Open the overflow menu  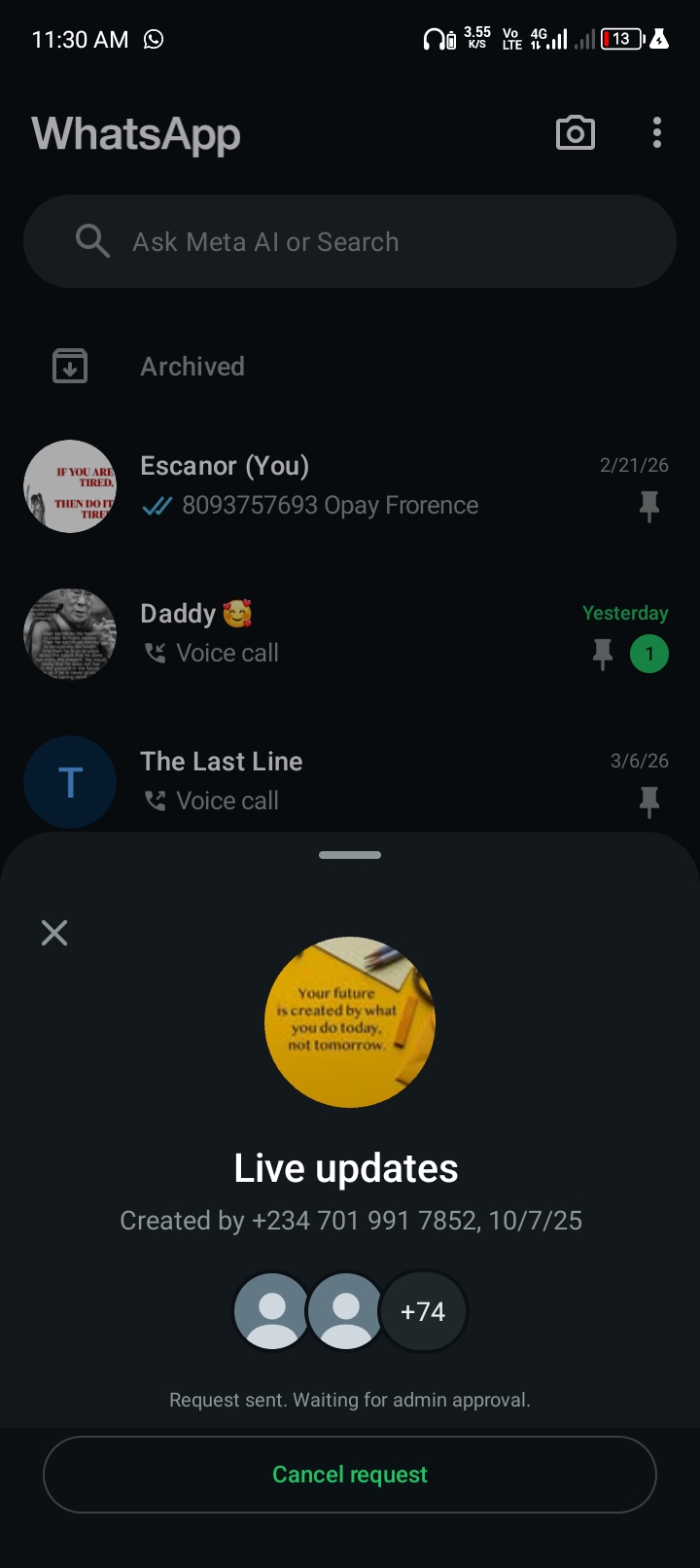[657, 133]
